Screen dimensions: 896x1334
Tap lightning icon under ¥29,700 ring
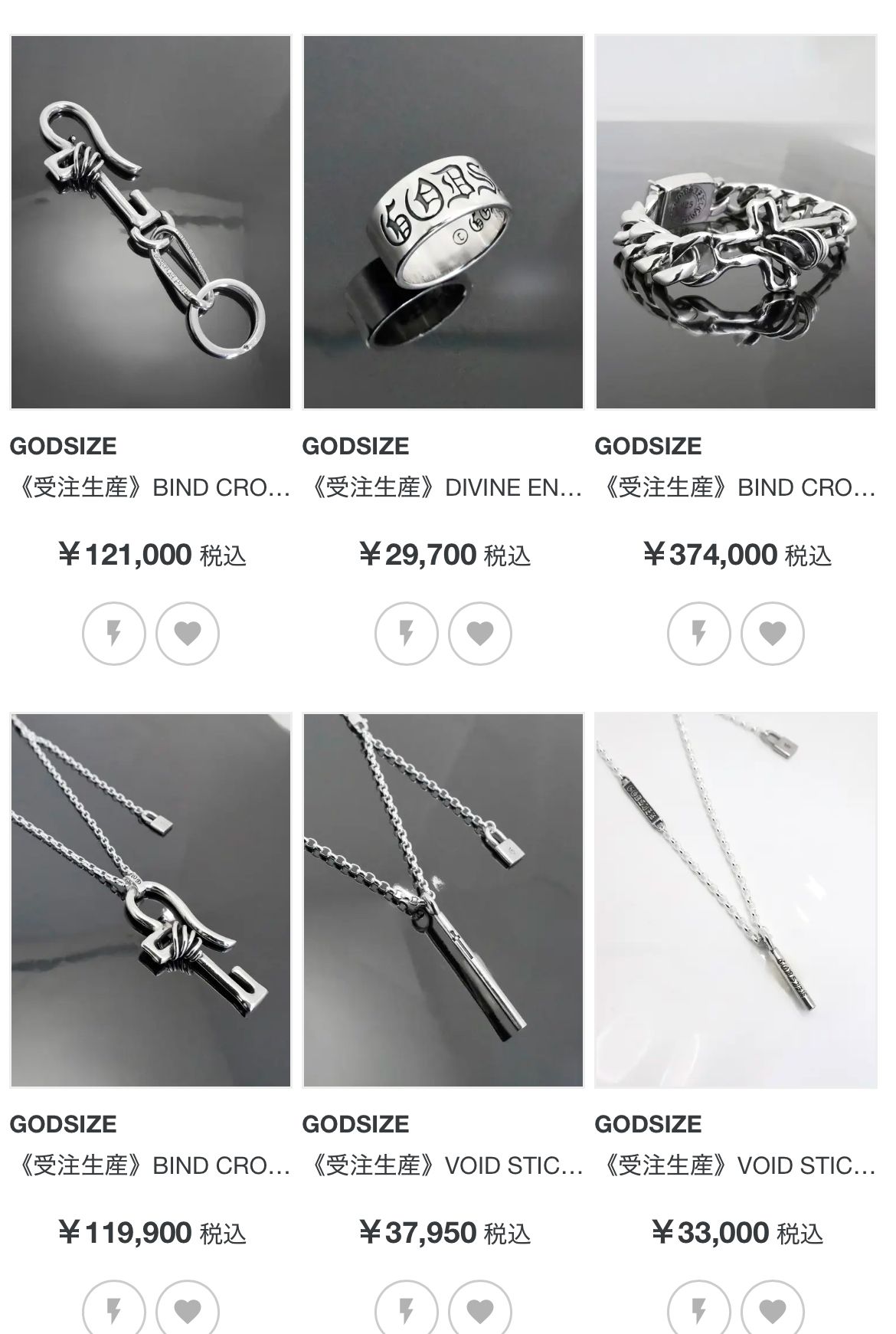tap(407, 634)
